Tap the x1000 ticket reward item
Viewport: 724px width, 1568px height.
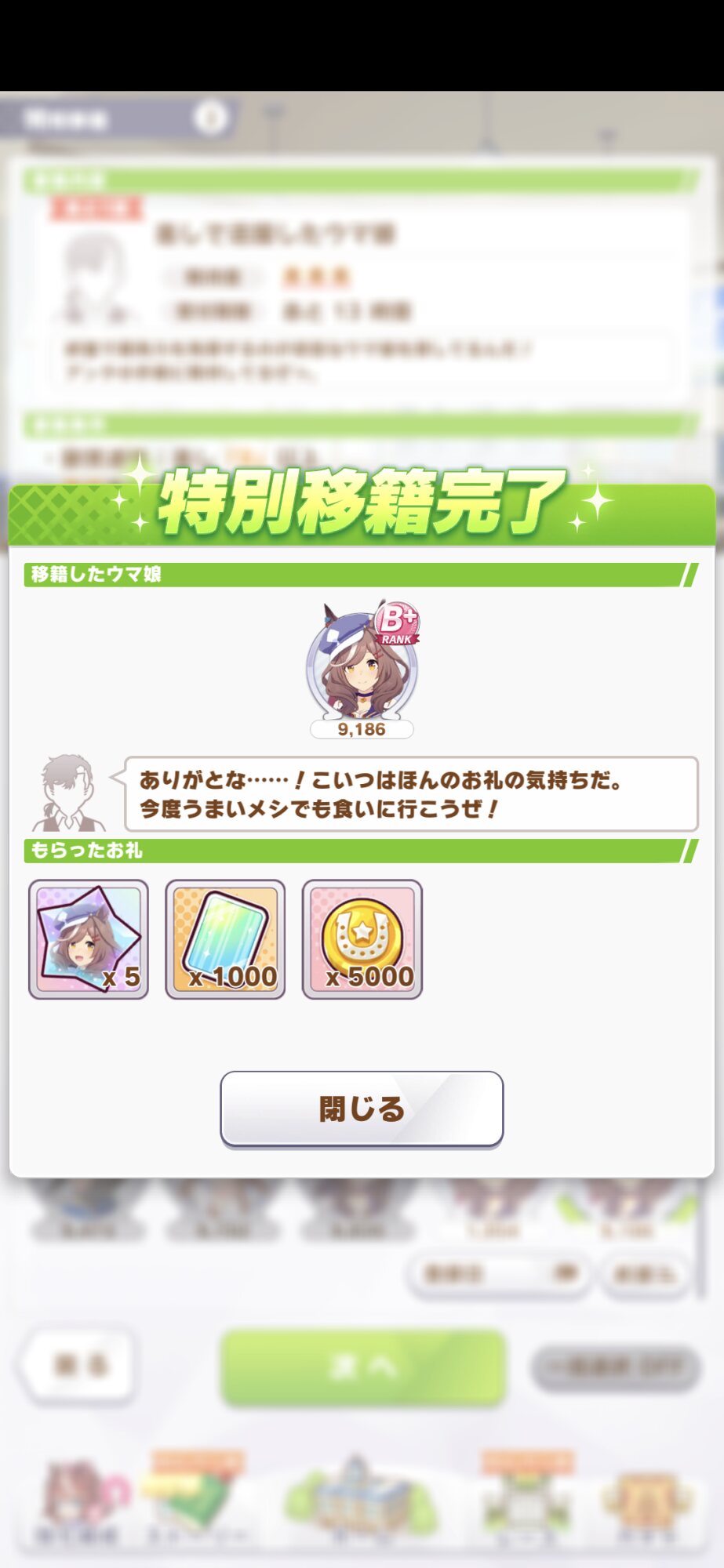pyautogui.click(x=225, y=939)
